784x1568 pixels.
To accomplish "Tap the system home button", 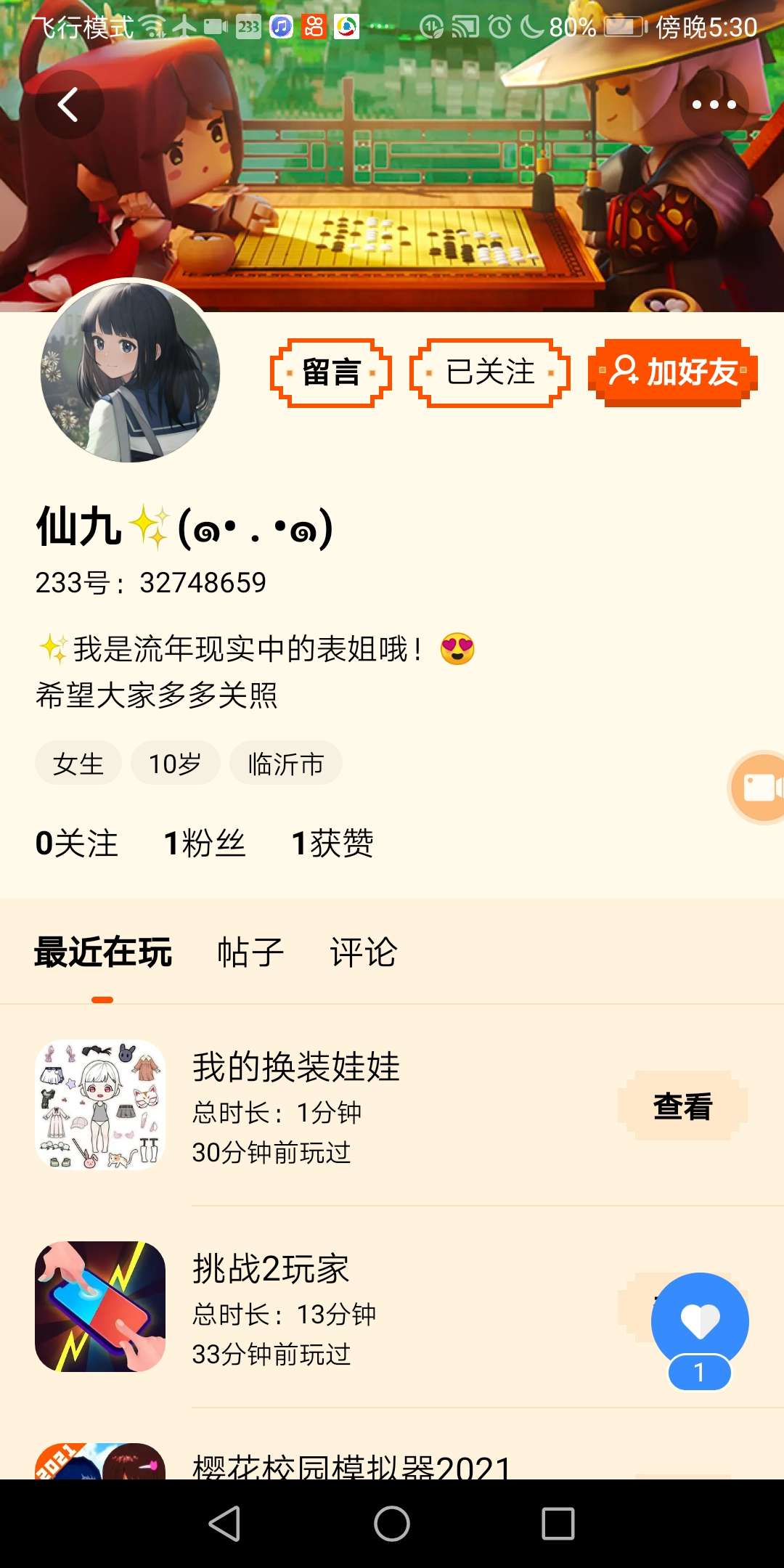I will [392, 1524].
